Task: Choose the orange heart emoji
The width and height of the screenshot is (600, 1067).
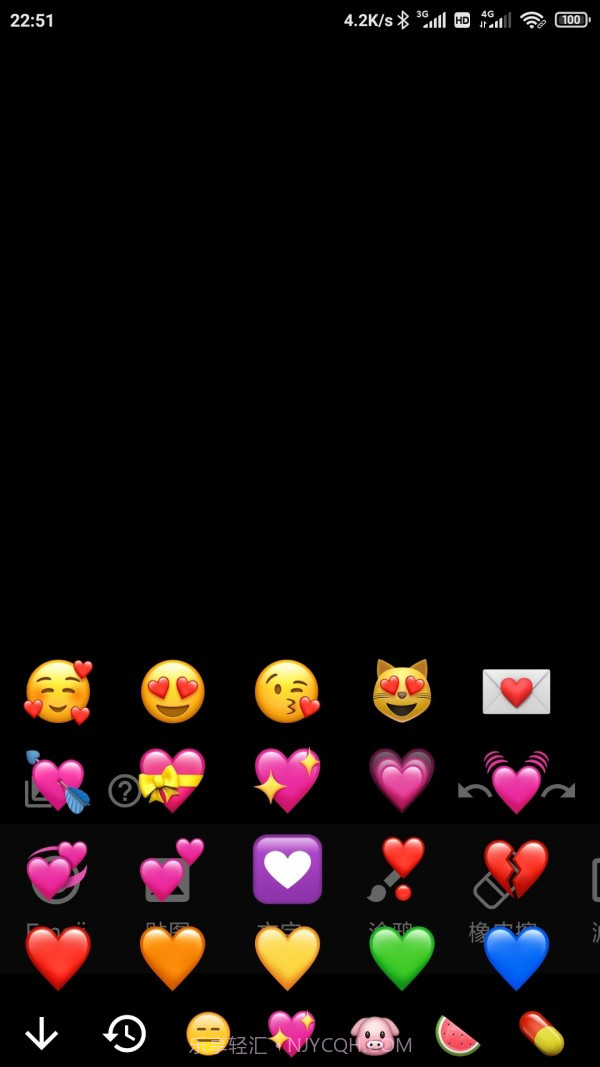Action: coord(172,957)
